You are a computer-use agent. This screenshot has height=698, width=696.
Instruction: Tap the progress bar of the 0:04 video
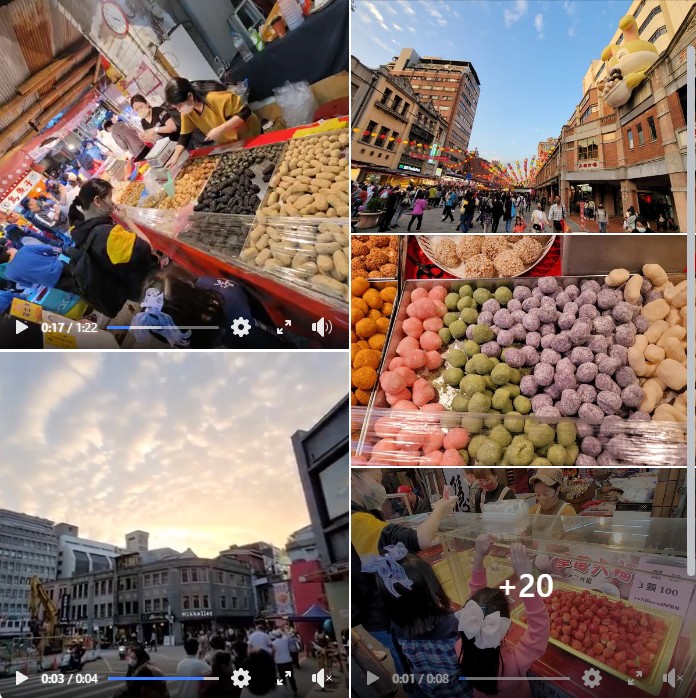point(162,678)
